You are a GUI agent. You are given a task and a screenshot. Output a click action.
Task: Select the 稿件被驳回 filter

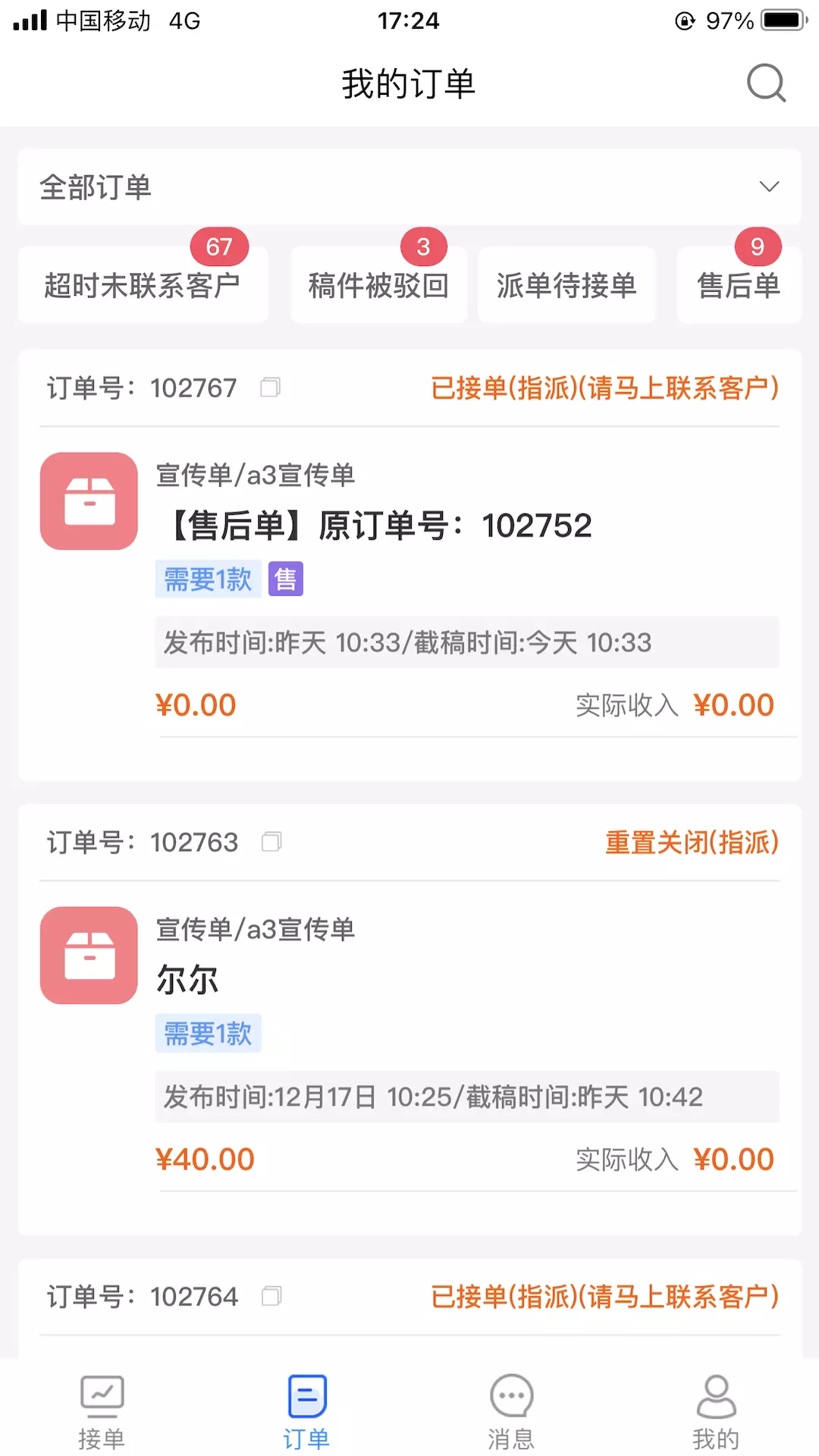tap(378, 285)
